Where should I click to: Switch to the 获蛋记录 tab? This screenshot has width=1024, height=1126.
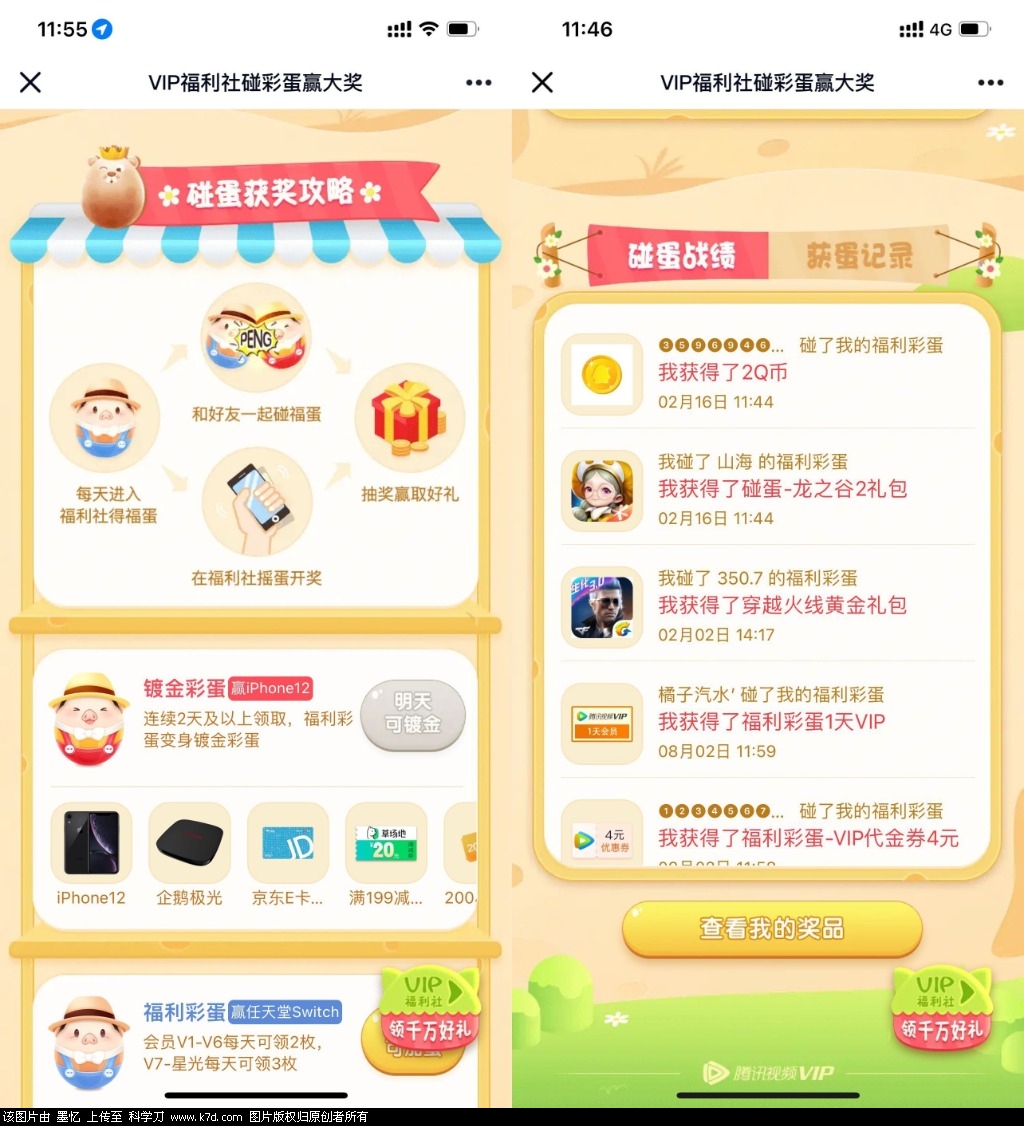pyautogui.click(x=860, y=256)
